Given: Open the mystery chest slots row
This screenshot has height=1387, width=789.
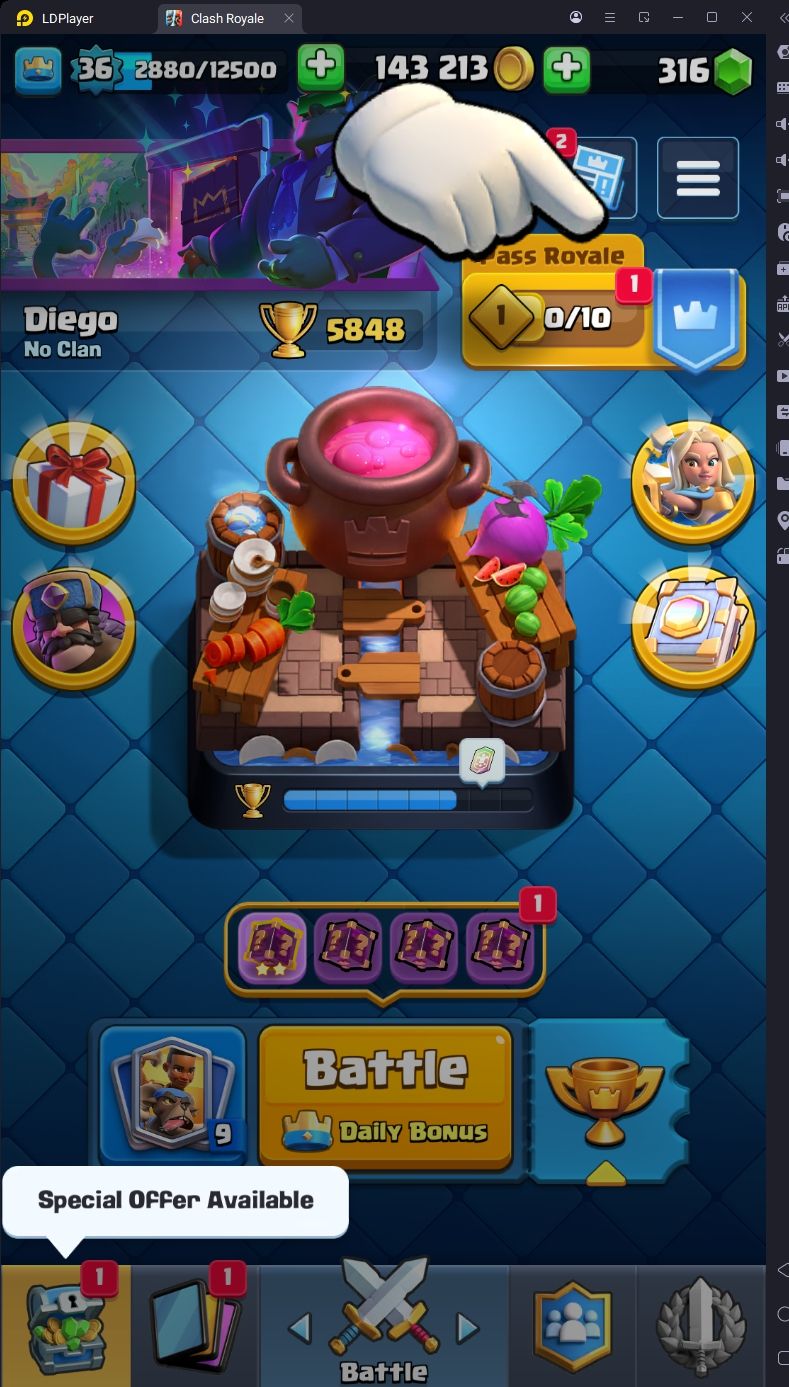Looking at the screenshot, I should coord(385,948).
